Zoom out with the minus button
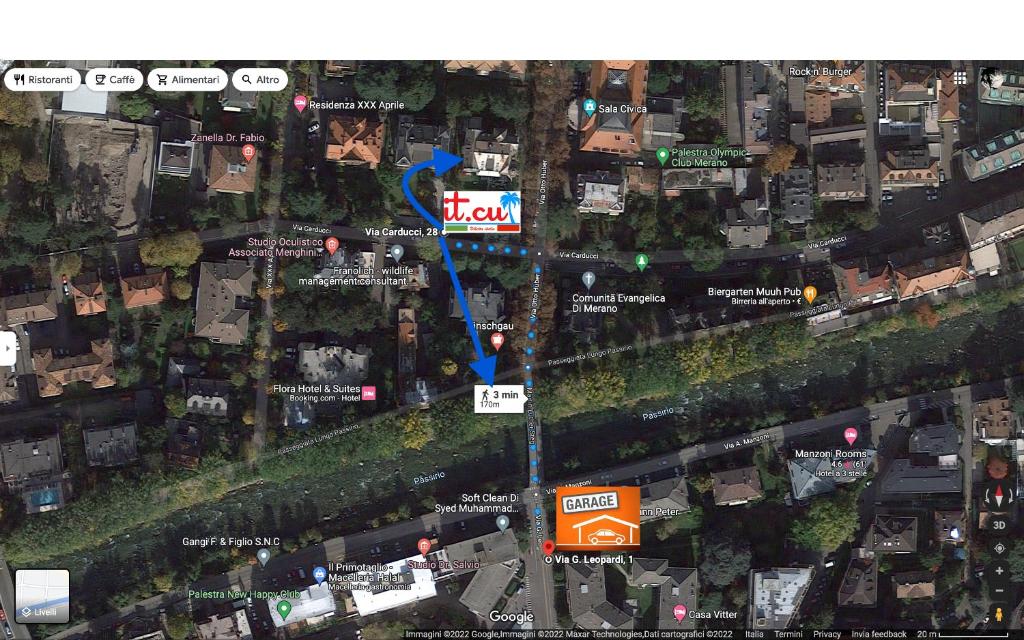The width and height of the screenshot is (1024, 640). coord(999,591)
